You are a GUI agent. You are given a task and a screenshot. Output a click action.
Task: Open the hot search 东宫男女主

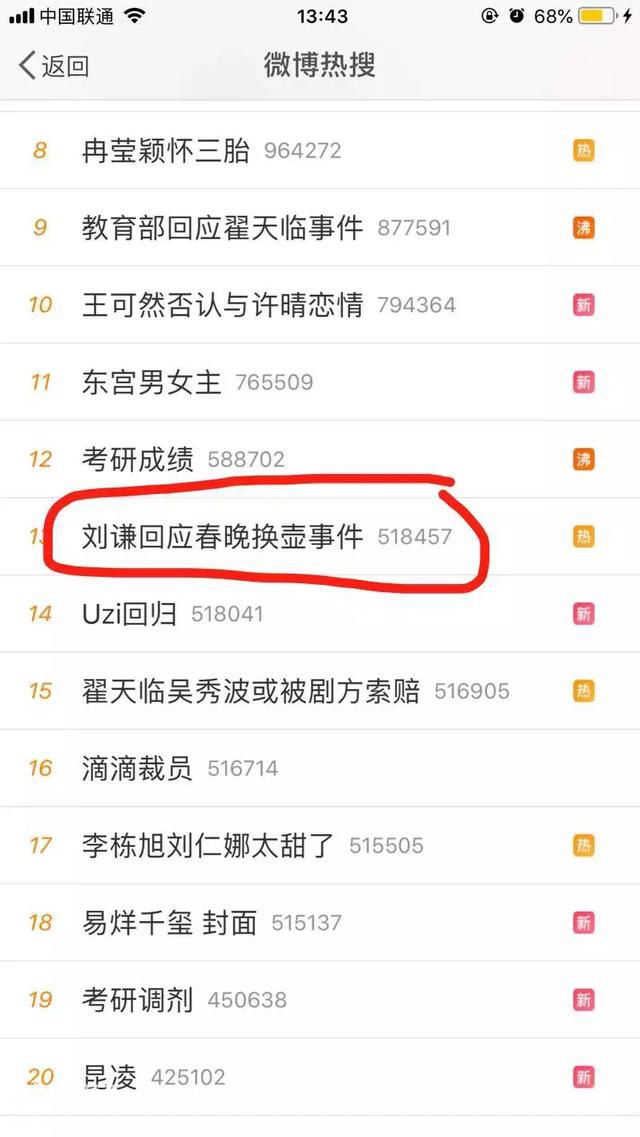click(152, 382)
